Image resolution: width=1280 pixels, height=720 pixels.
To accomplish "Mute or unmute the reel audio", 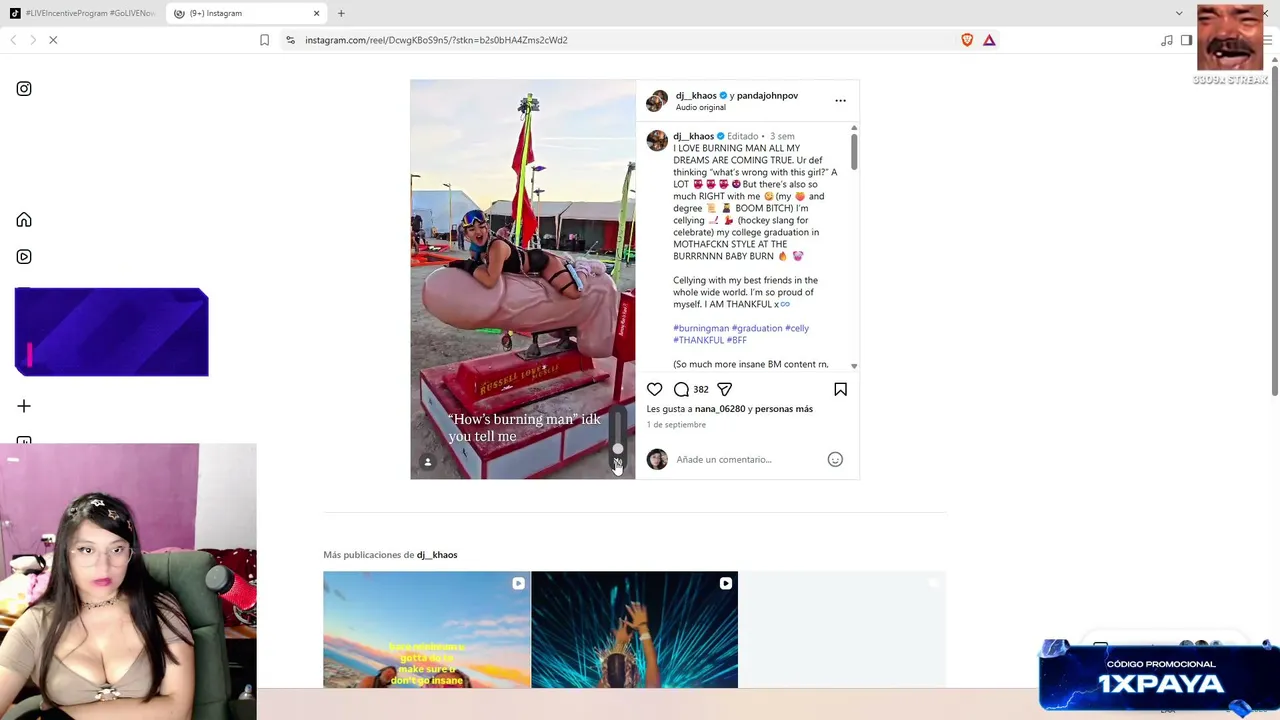I will pyautogui.click(x=618, y=461).
